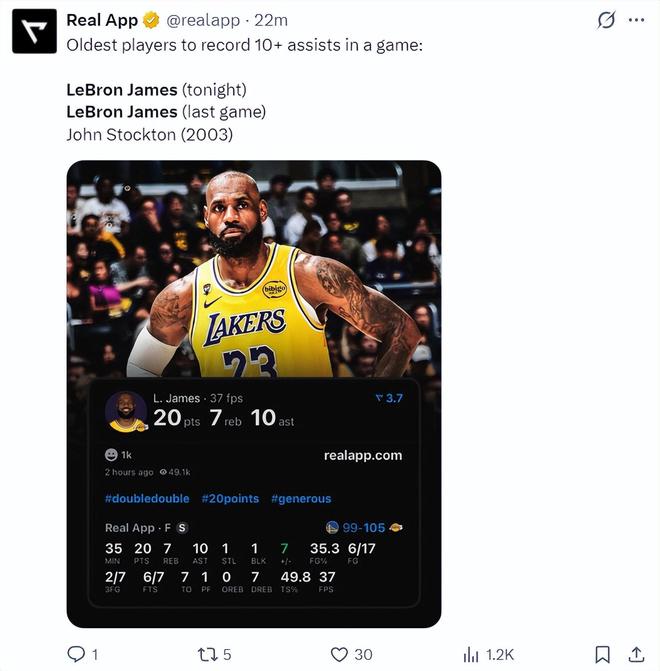Open the Real App account name

(x=102, y=20)
